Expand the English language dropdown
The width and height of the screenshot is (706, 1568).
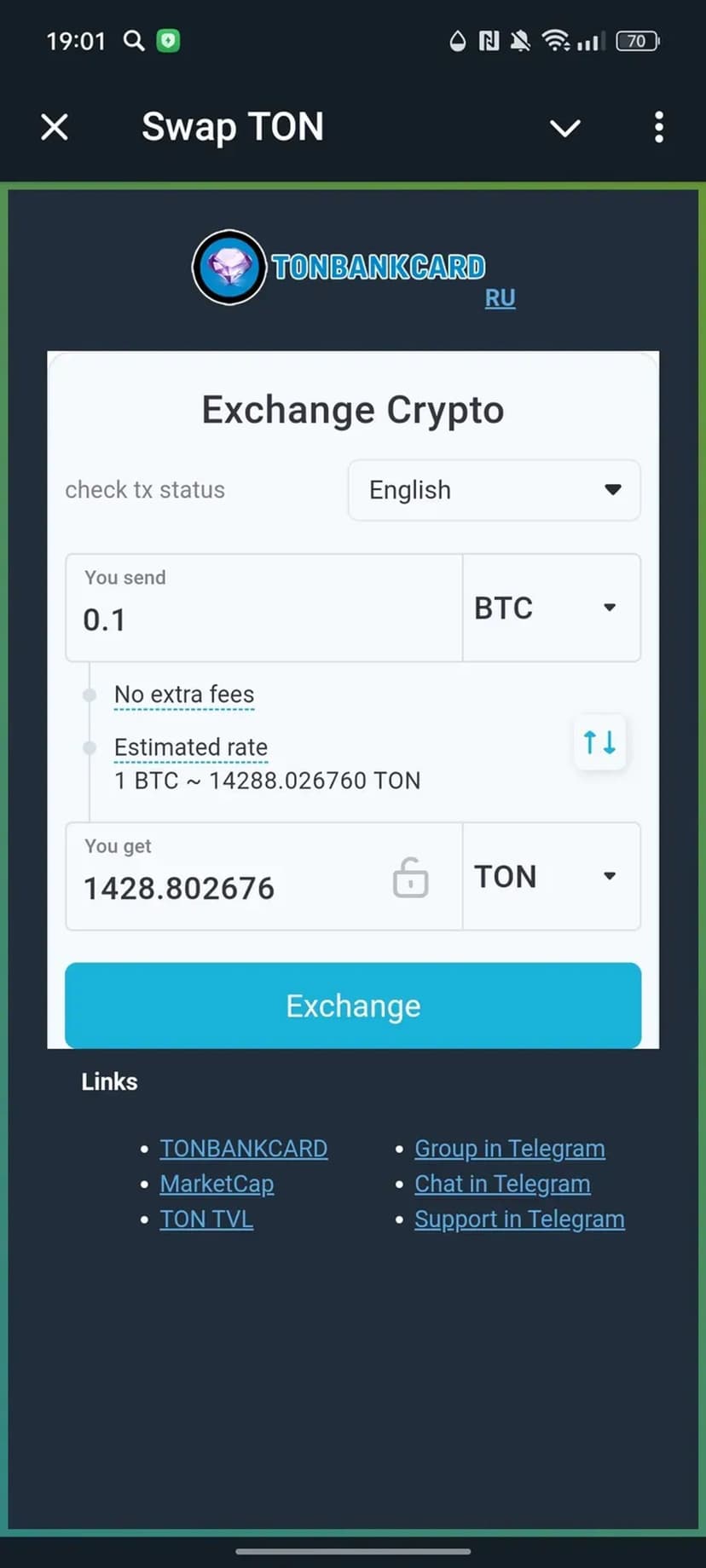494,490
